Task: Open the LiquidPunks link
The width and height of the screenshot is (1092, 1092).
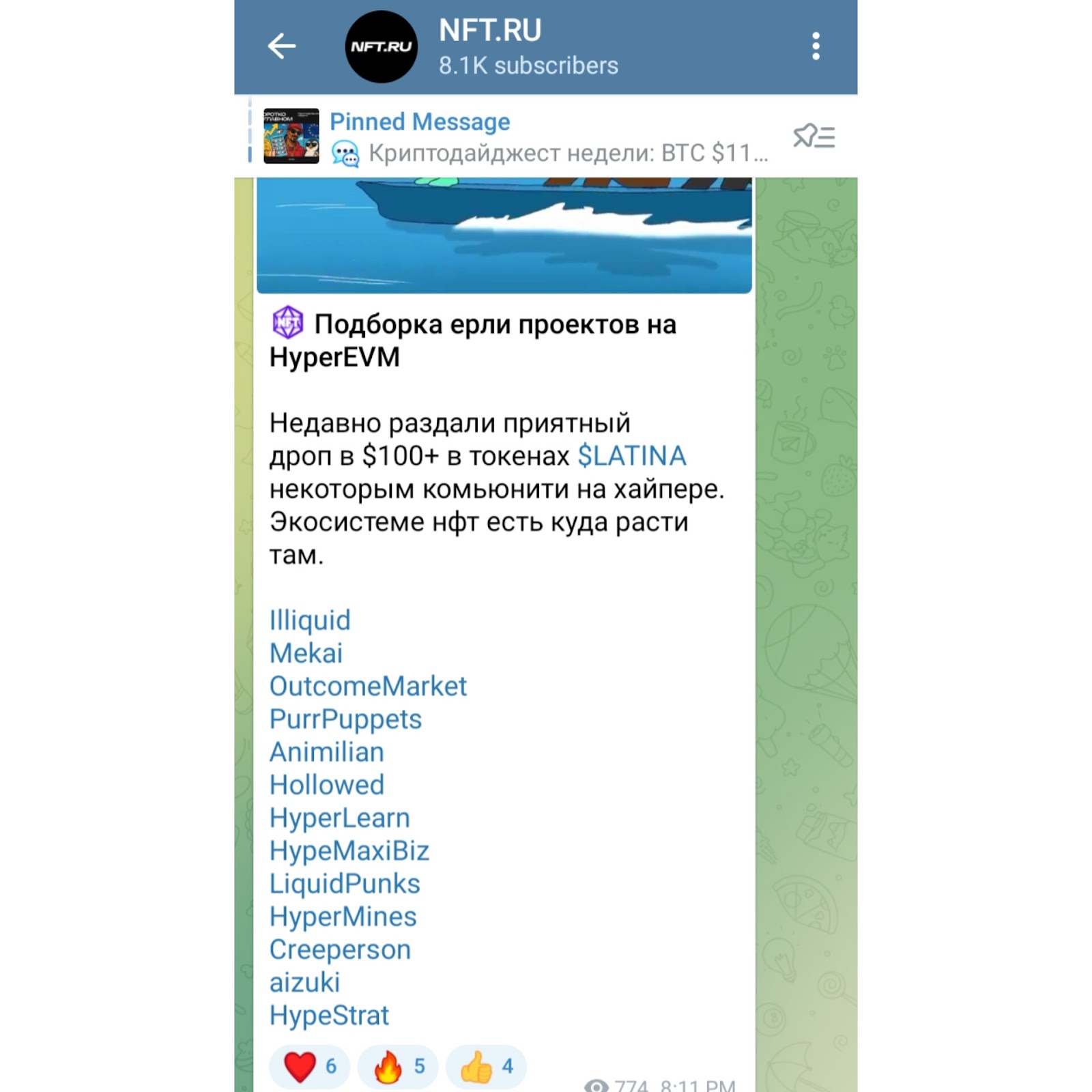Action: tap(345, 884)
